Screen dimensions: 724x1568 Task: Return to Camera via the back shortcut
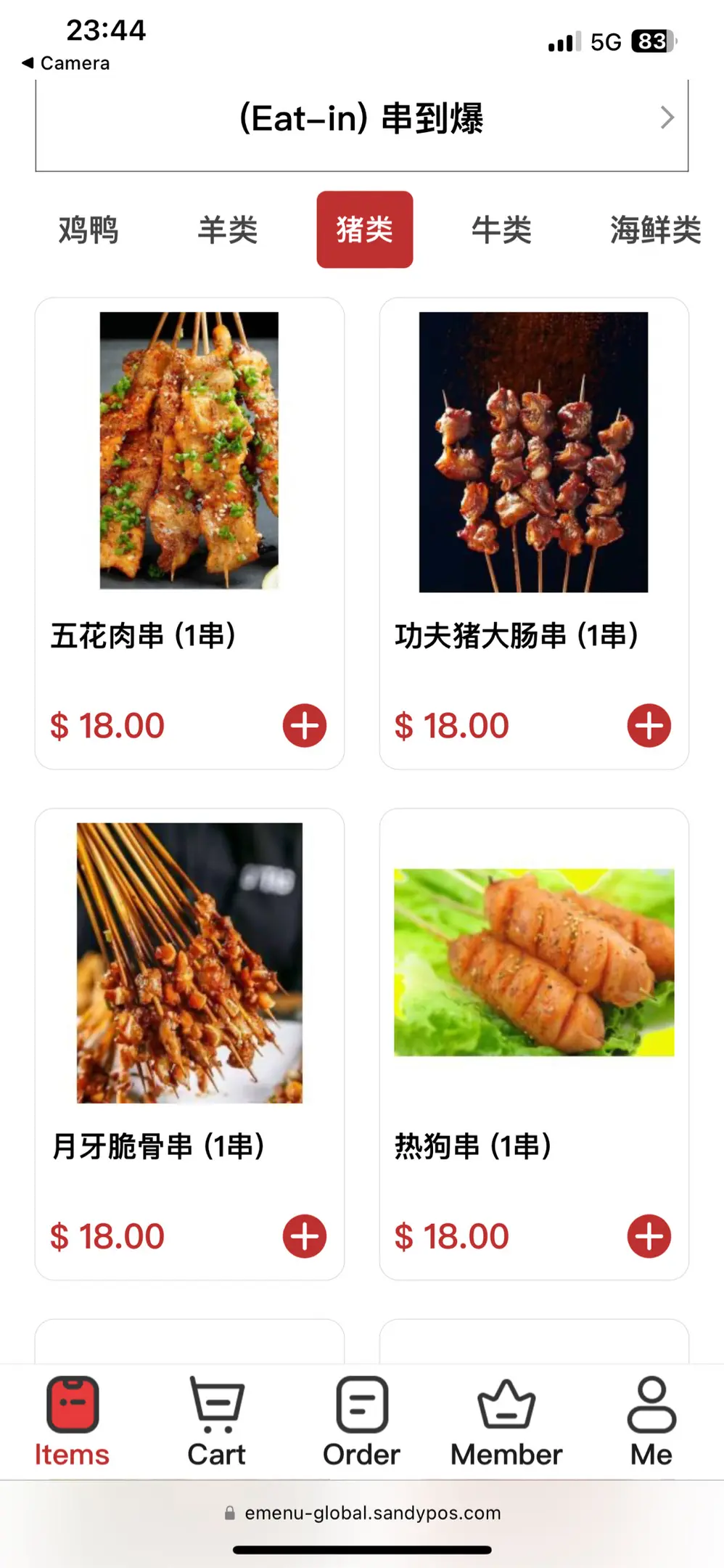pyautogui.click(x=67, y=63)
